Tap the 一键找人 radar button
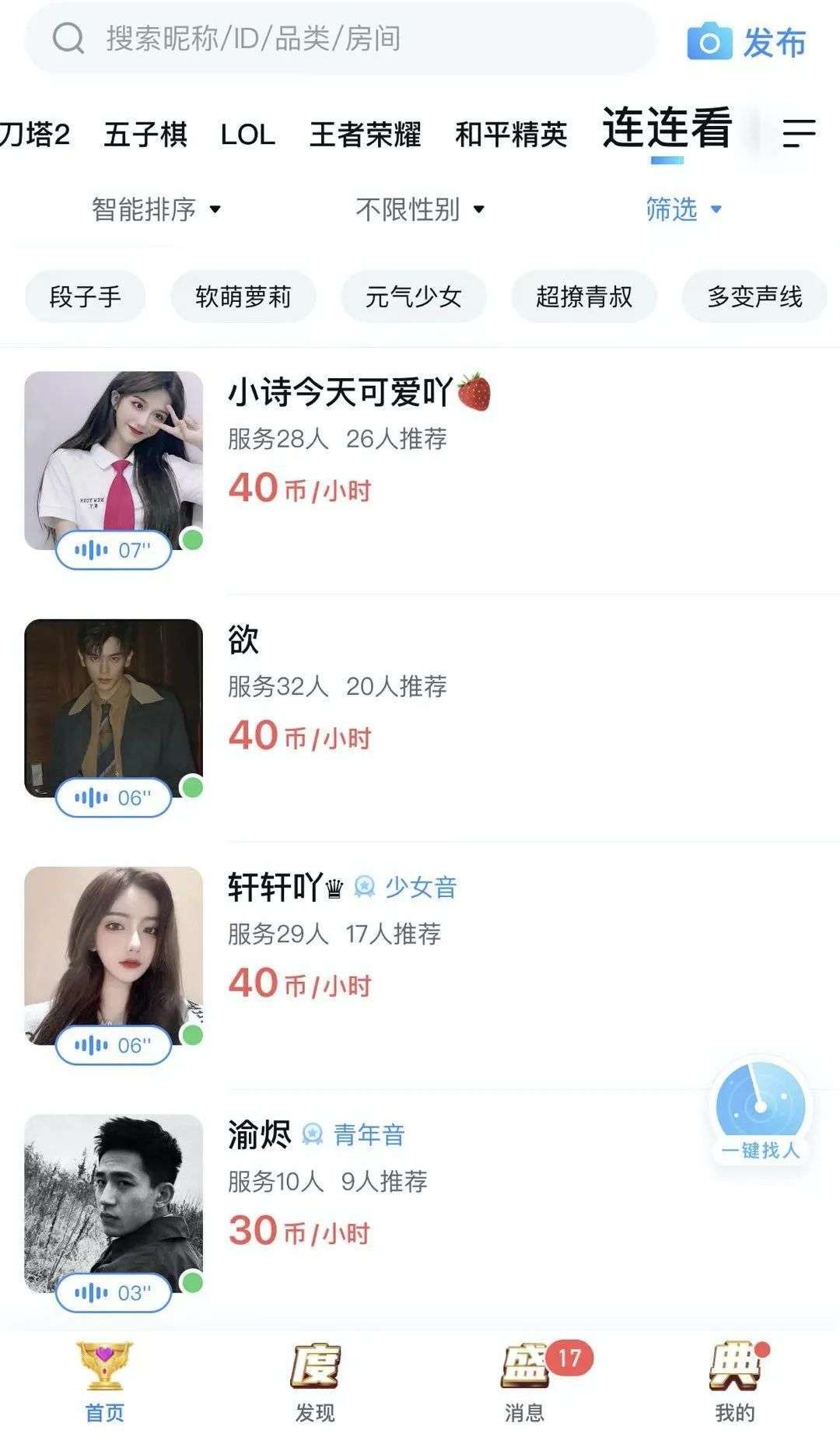Image resolution: width=840 pixels, height=1437 pixels. 760,1112
